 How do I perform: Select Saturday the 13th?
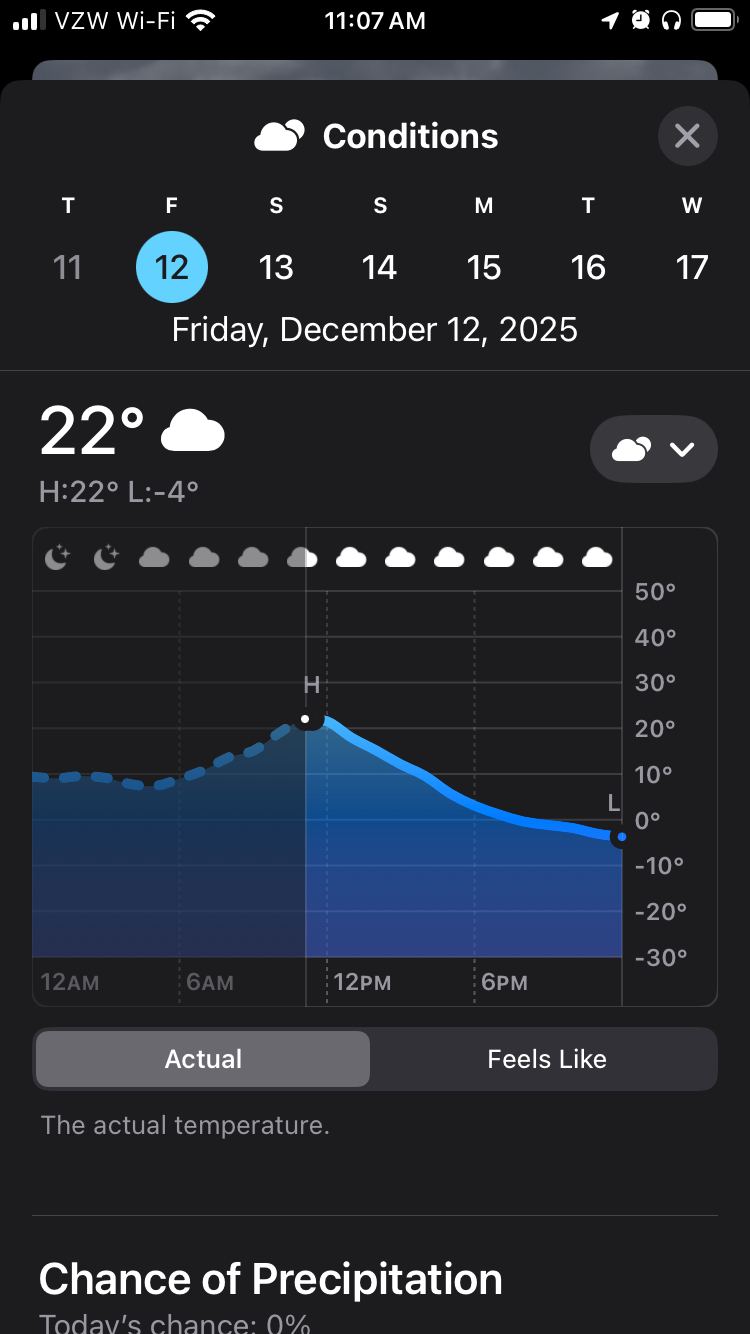click(x=276, y=267)
